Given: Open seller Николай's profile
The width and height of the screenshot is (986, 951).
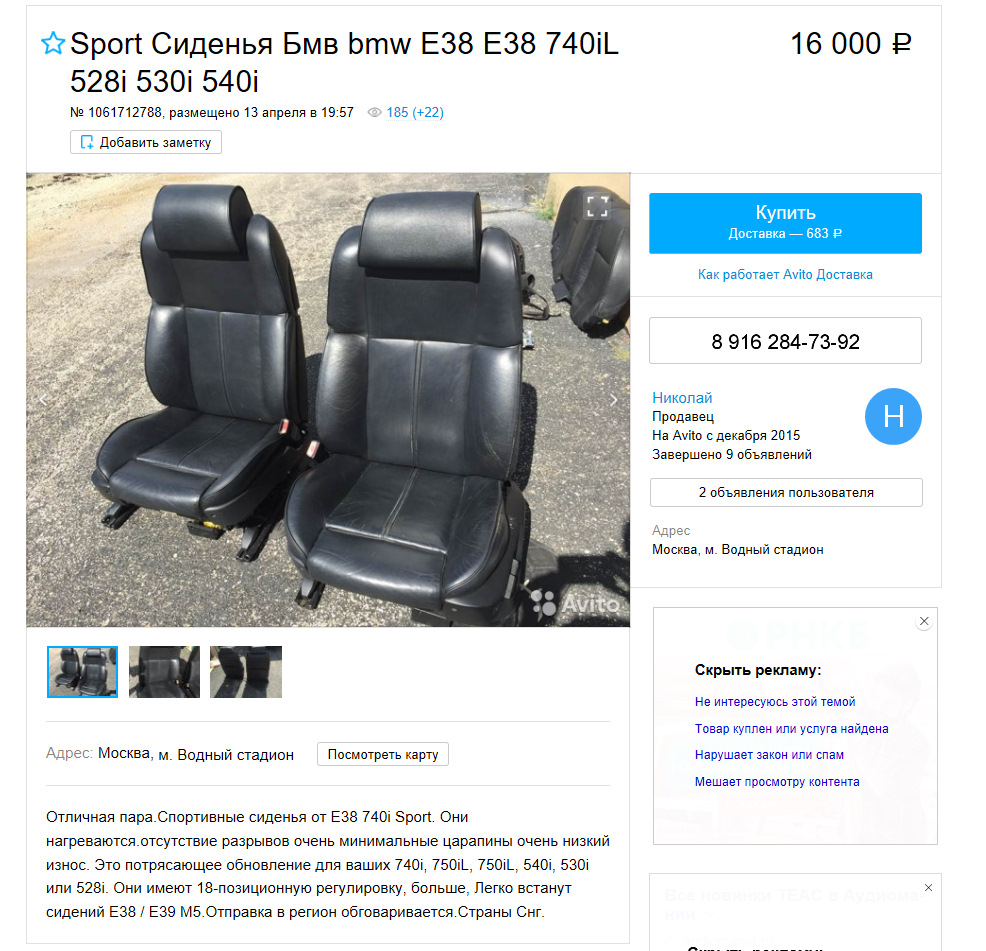Looking at the screenshot, I should tap(682, 398).
